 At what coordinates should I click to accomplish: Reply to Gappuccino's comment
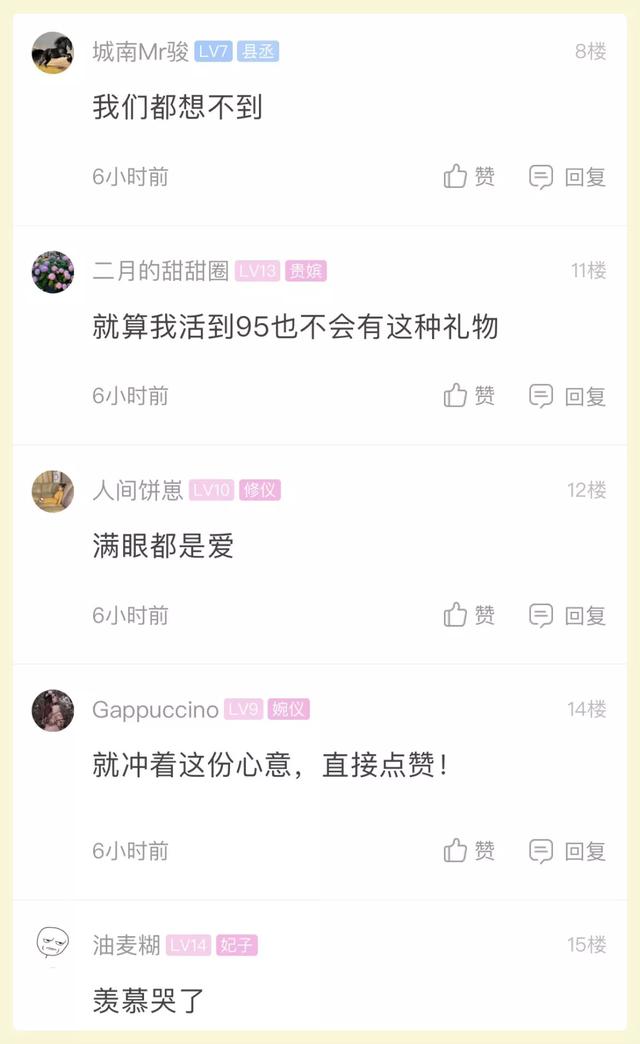(x=567, y=851)
